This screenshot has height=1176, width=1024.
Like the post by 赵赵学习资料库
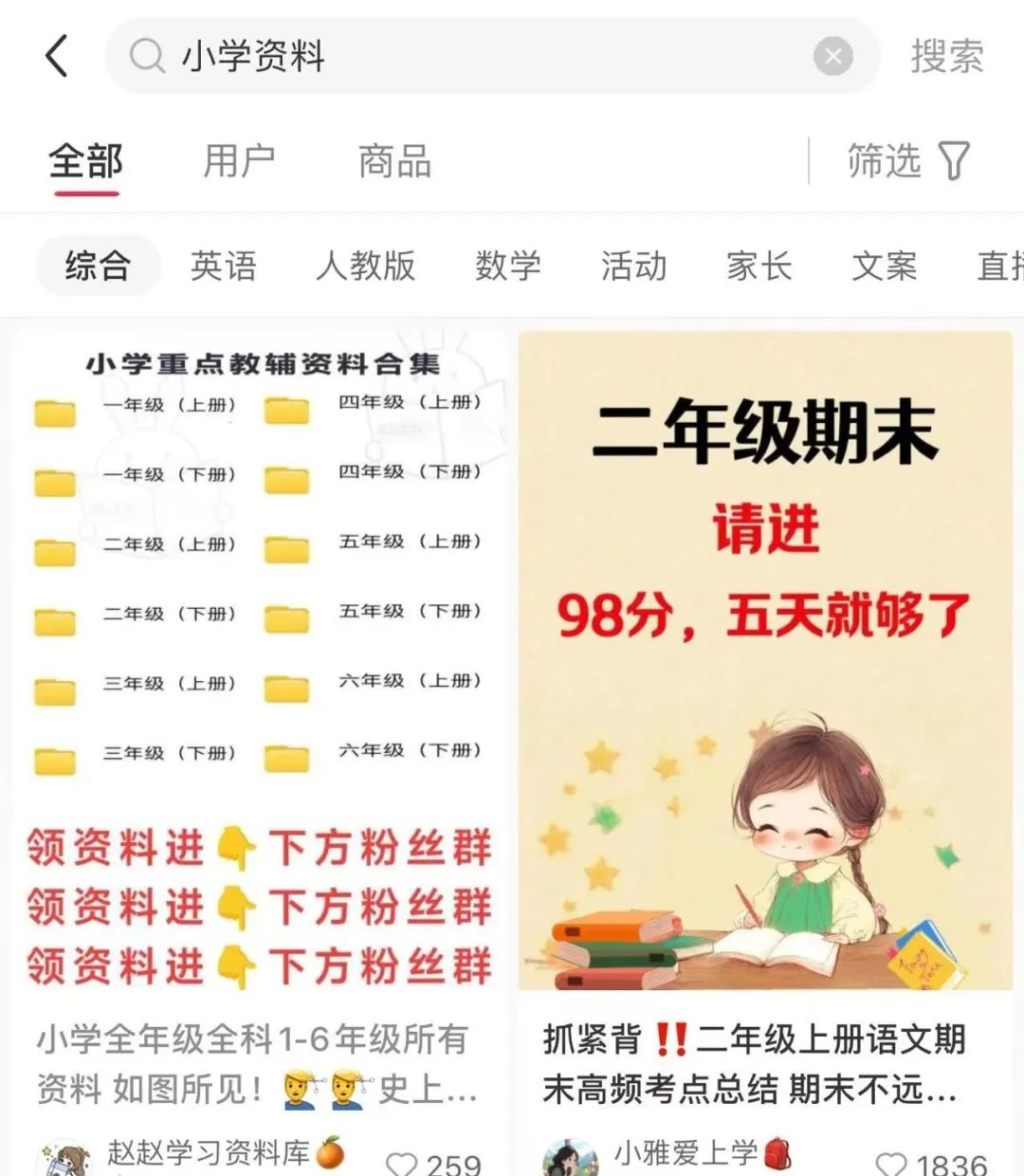(403, 1164)
